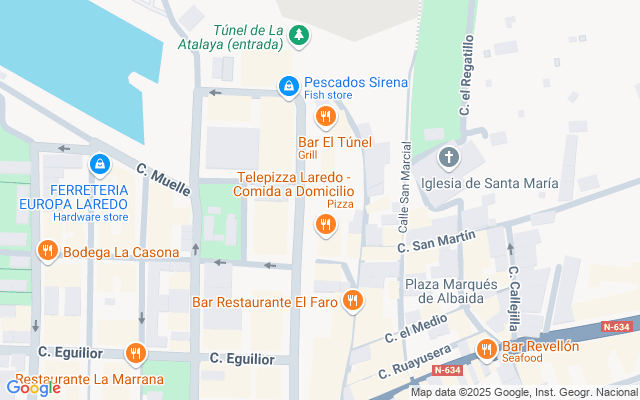Select the Bar Revellón seafood pin
Viewport: 640px width, 400px height.
(x=487, y=347)
